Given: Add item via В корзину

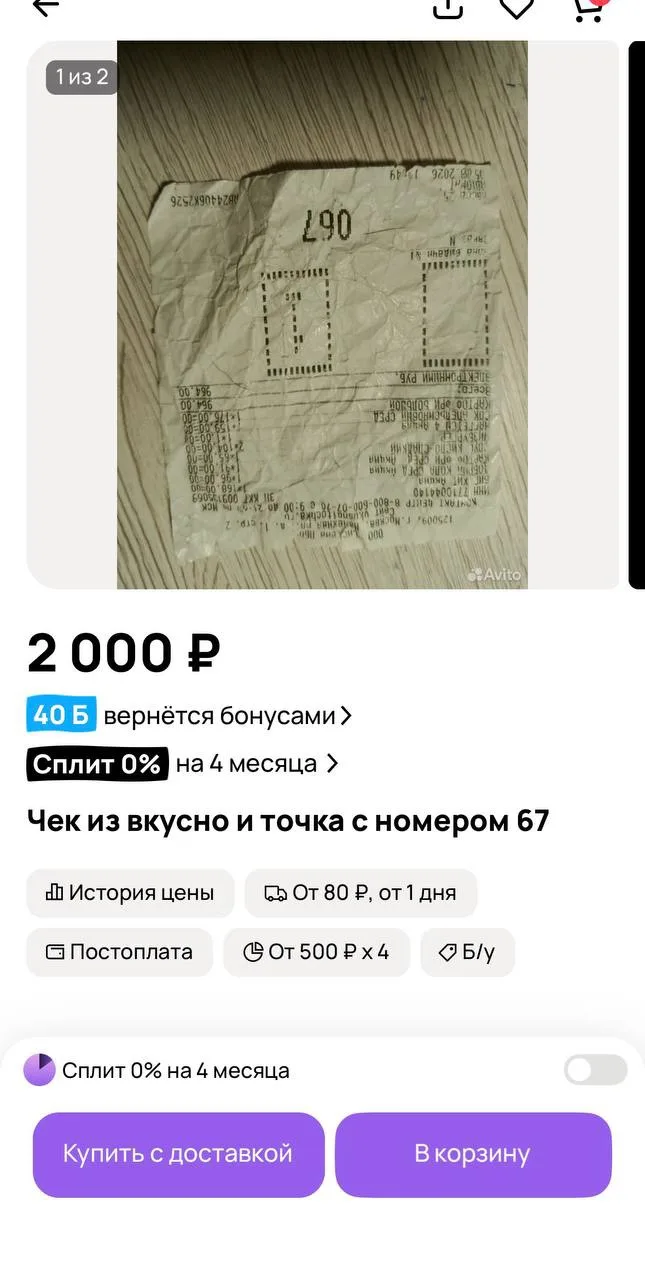Looking at the screenshot, I should [473, 1154].
